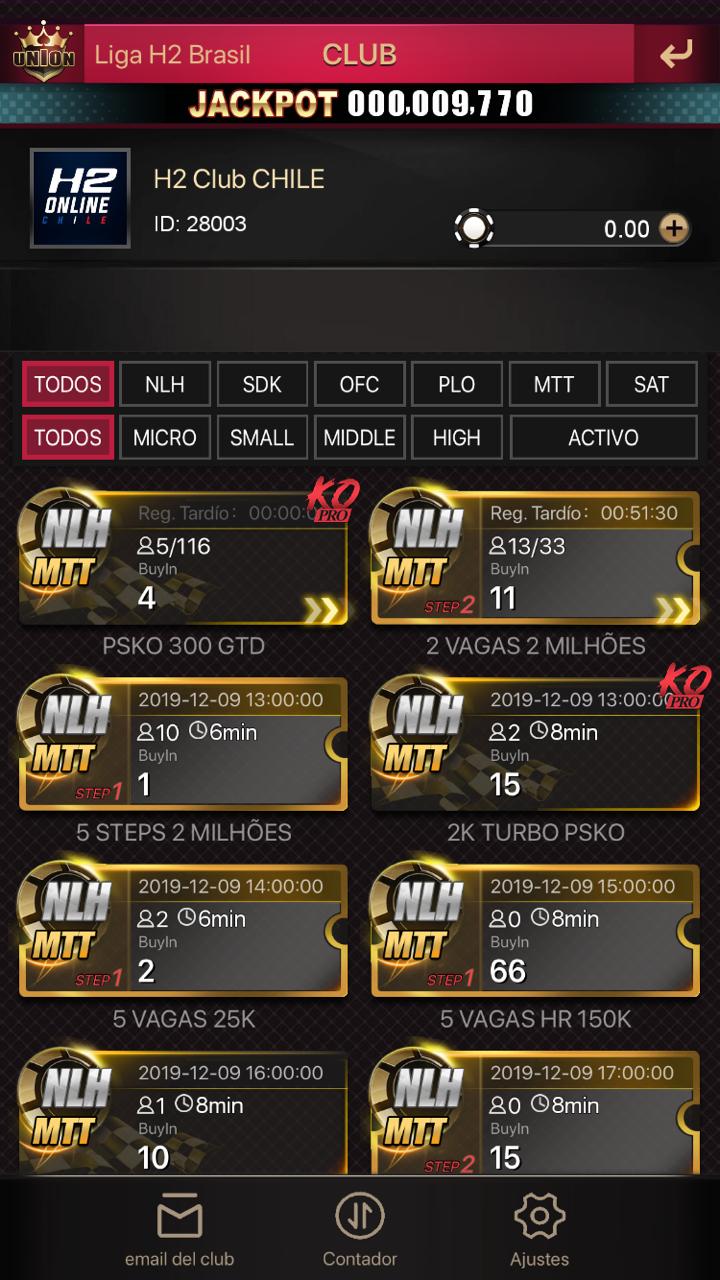Go back using the return arrow
The image size is (720, 1280).
pyautogui.click(x=676, y=54)
